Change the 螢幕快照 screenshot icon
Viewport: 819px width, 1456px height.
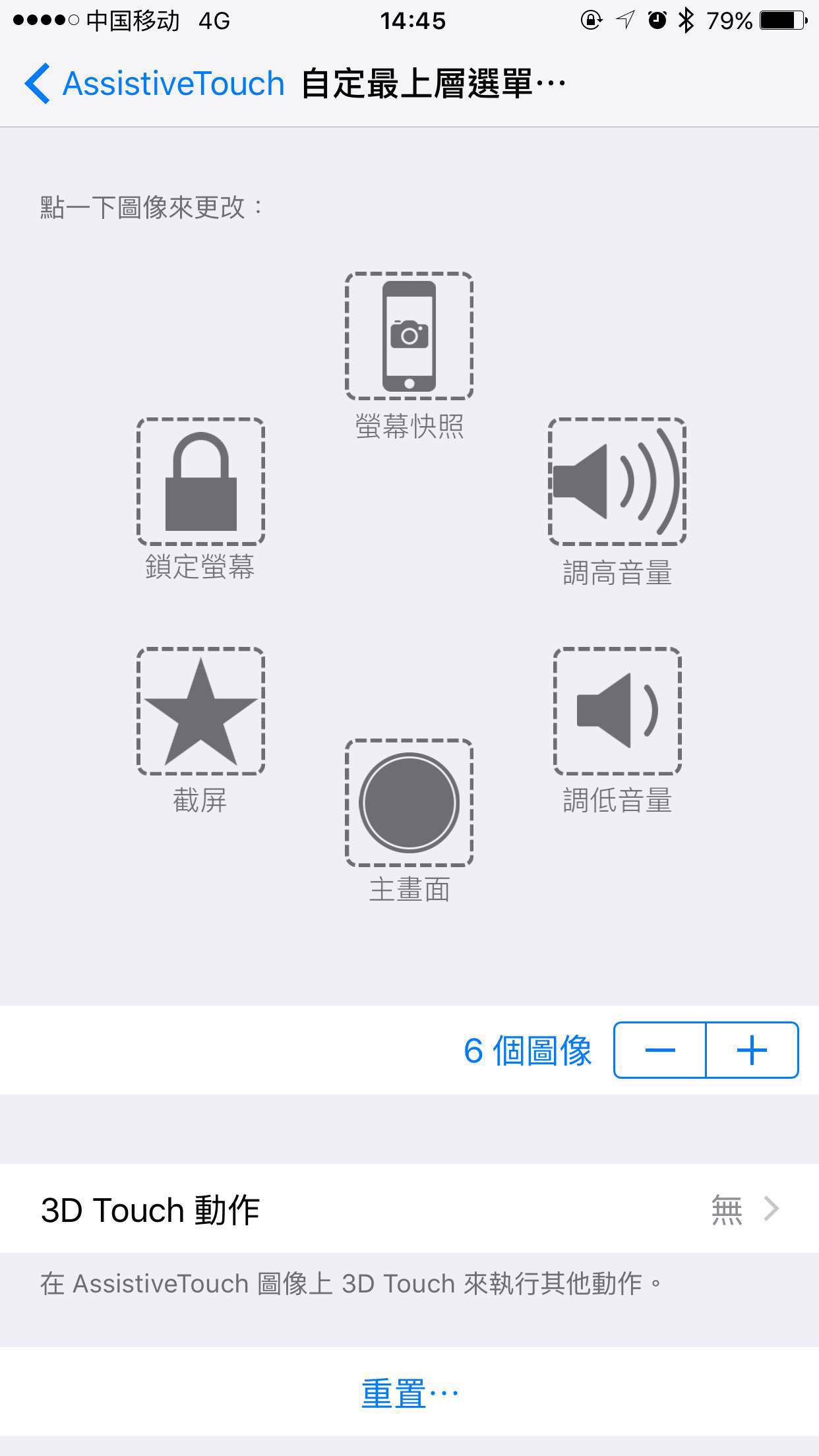click(x=409, y=336)
